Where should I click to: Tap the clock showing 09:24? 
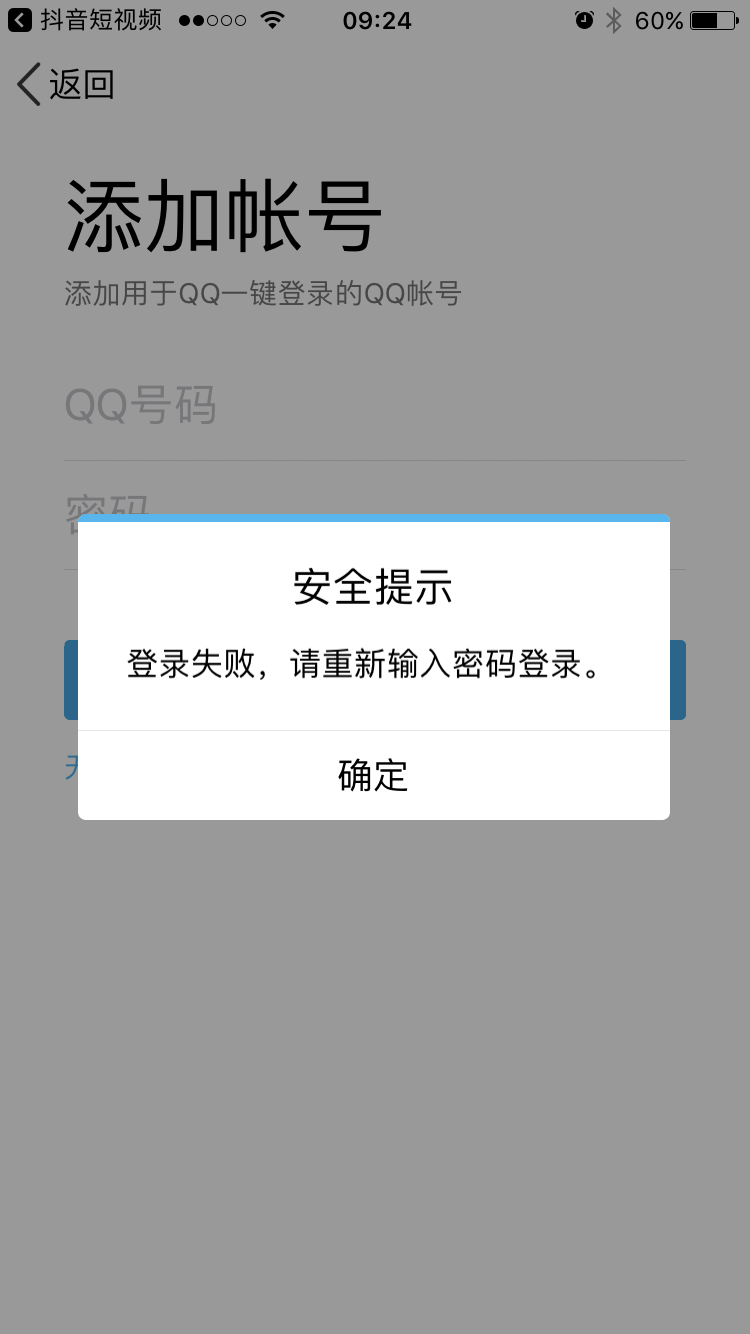pos(377,20)
